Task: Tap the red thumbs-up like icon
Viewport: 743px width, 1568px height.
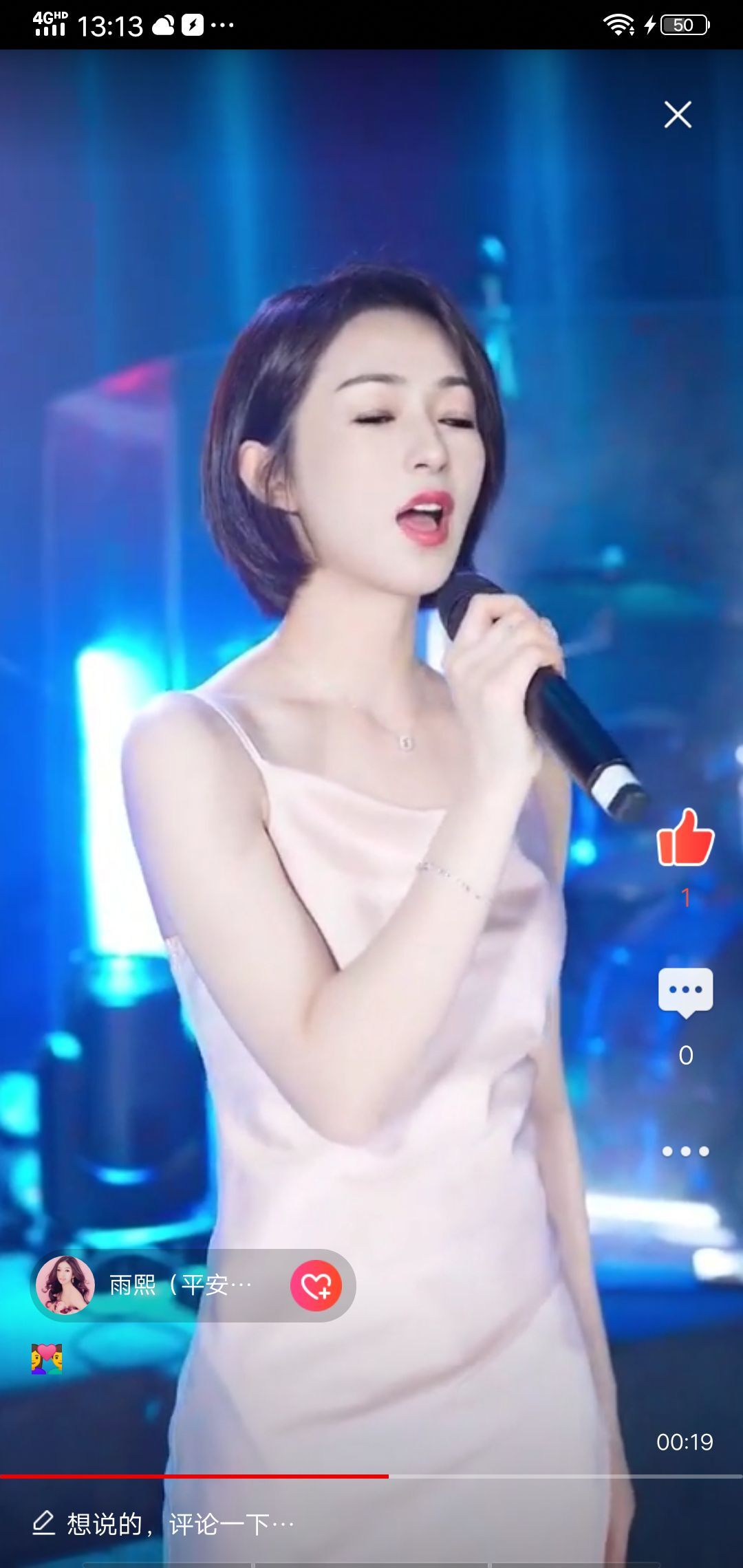Action: coord(685,838)
